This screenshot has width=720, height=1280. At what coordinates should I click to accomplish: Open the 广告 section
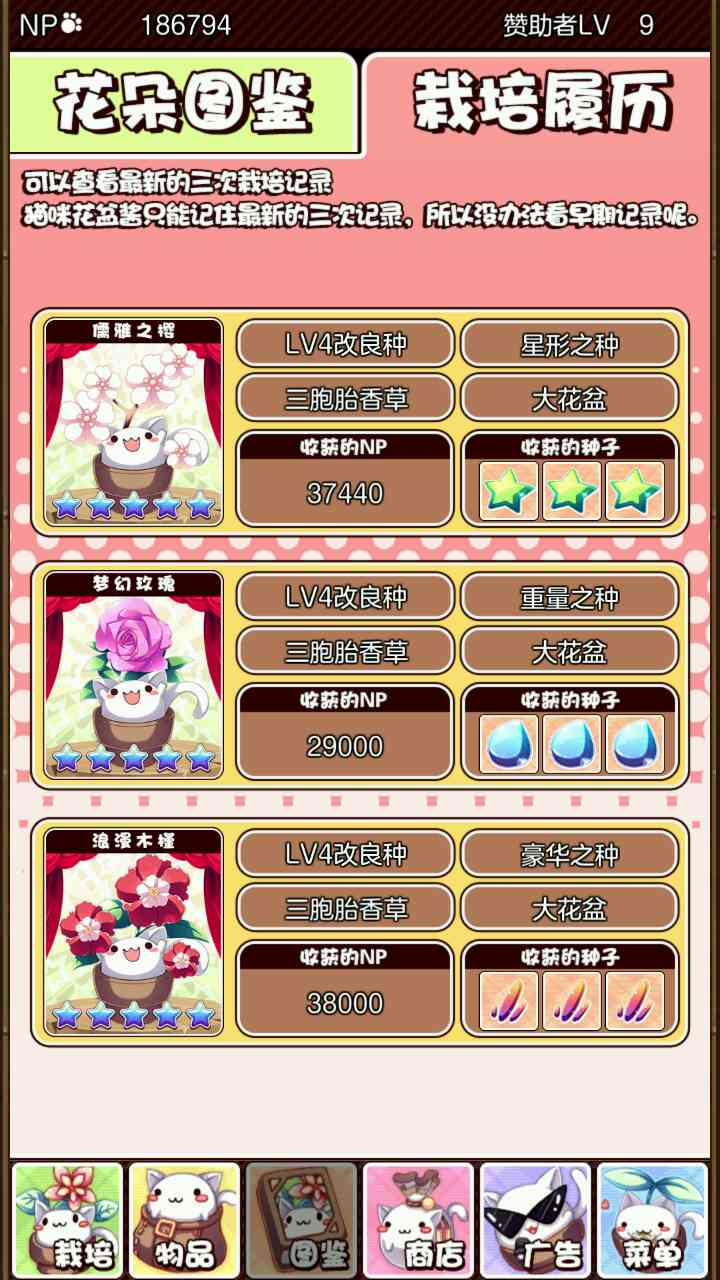(535, 1218)
